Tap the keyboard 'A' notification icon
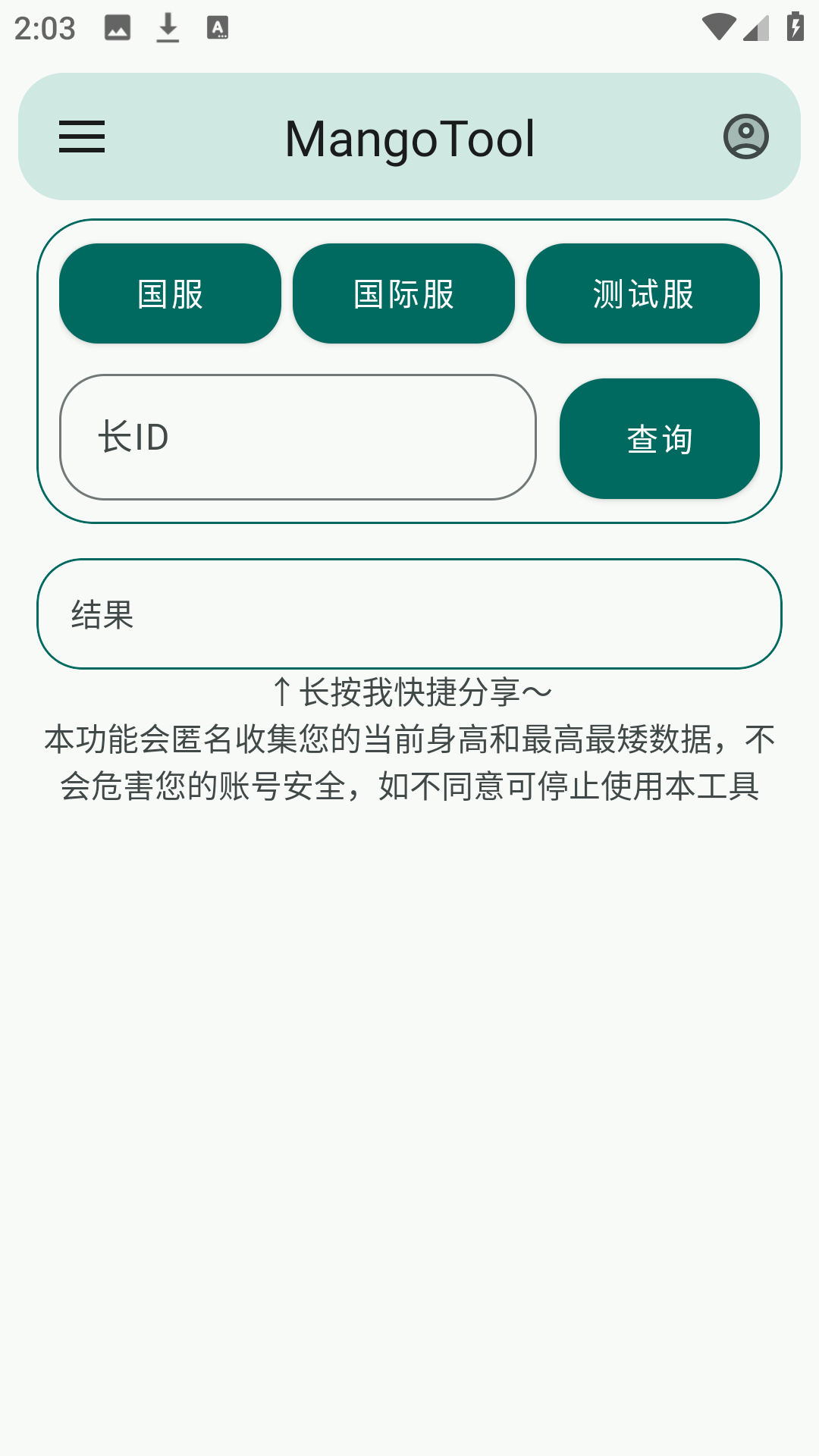Image resolution: width=819 pixels, height=1456 pixels. tap(218, 27)
